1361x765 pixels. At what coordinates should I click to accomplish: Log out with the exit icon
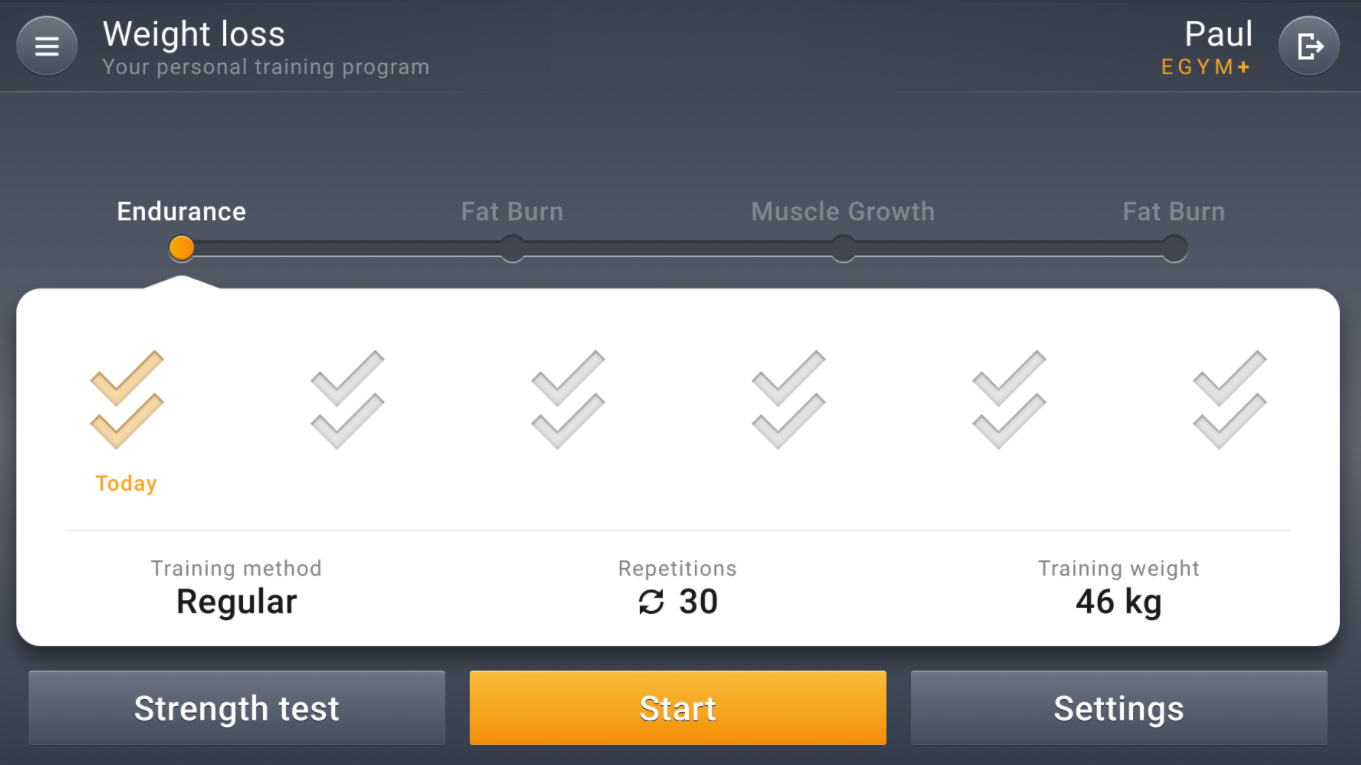click(x=1308, y=47)
